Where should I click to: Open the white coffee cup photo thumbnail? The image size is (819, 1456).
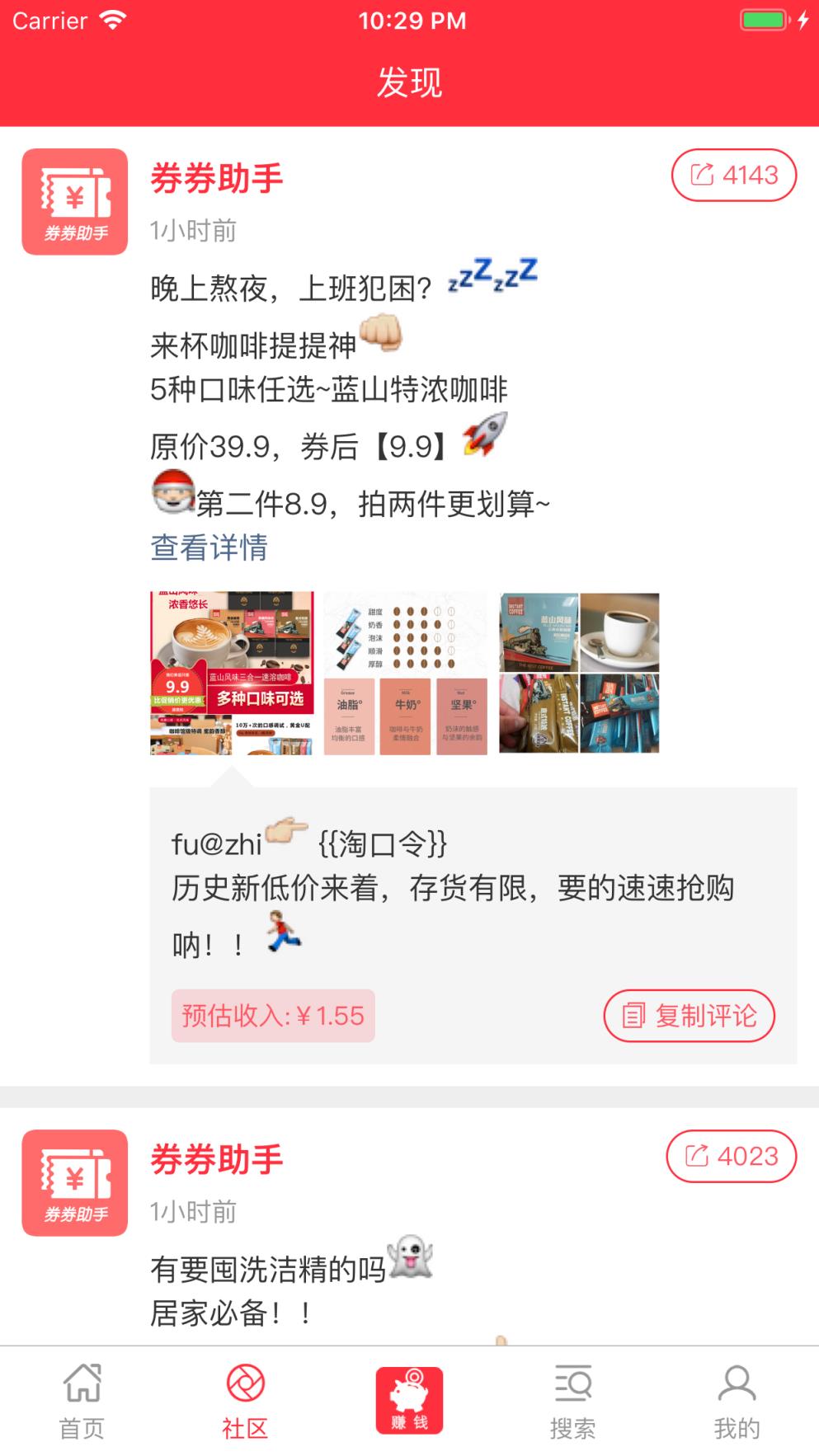point(621,631)
